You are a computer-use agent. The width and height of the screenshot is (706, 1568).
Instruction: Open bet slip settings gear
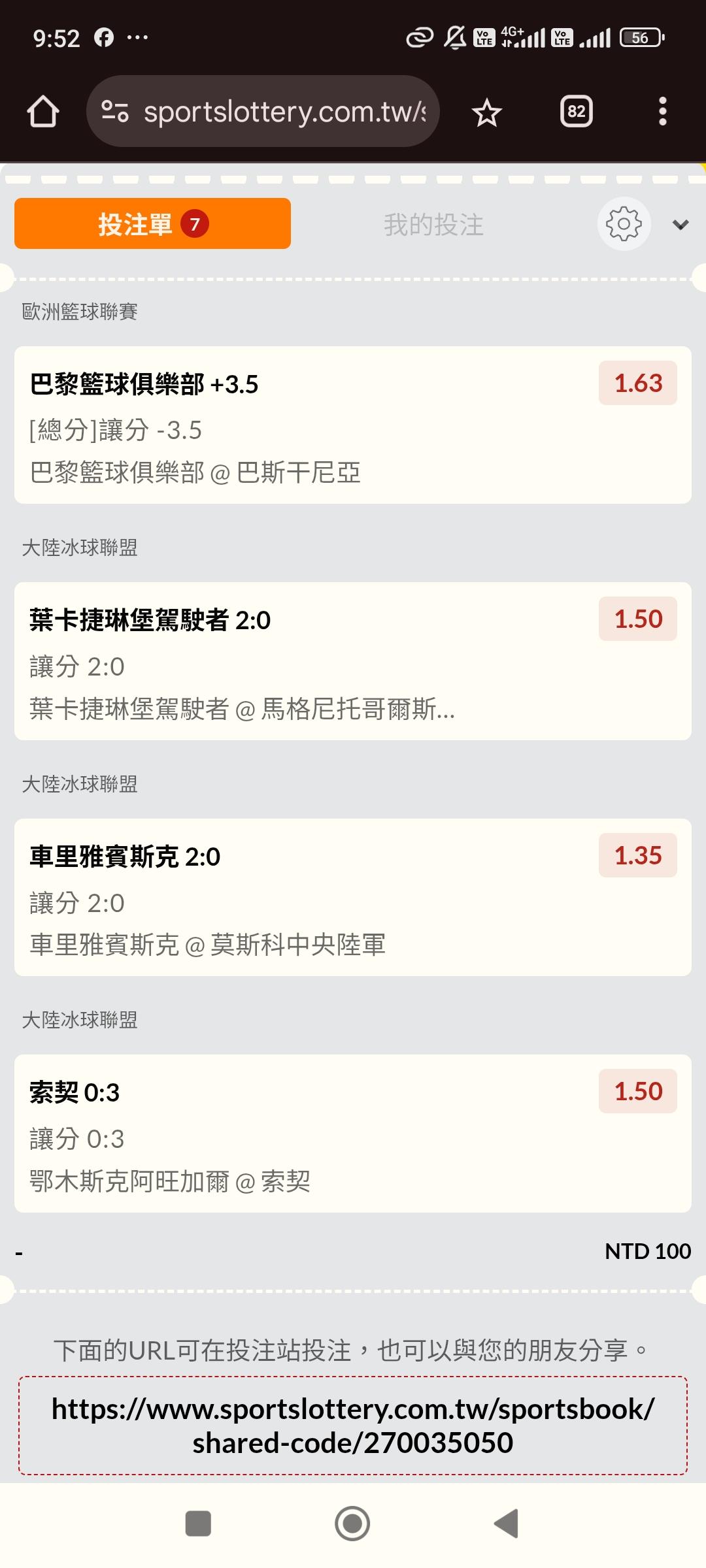[x=624, y=224]
